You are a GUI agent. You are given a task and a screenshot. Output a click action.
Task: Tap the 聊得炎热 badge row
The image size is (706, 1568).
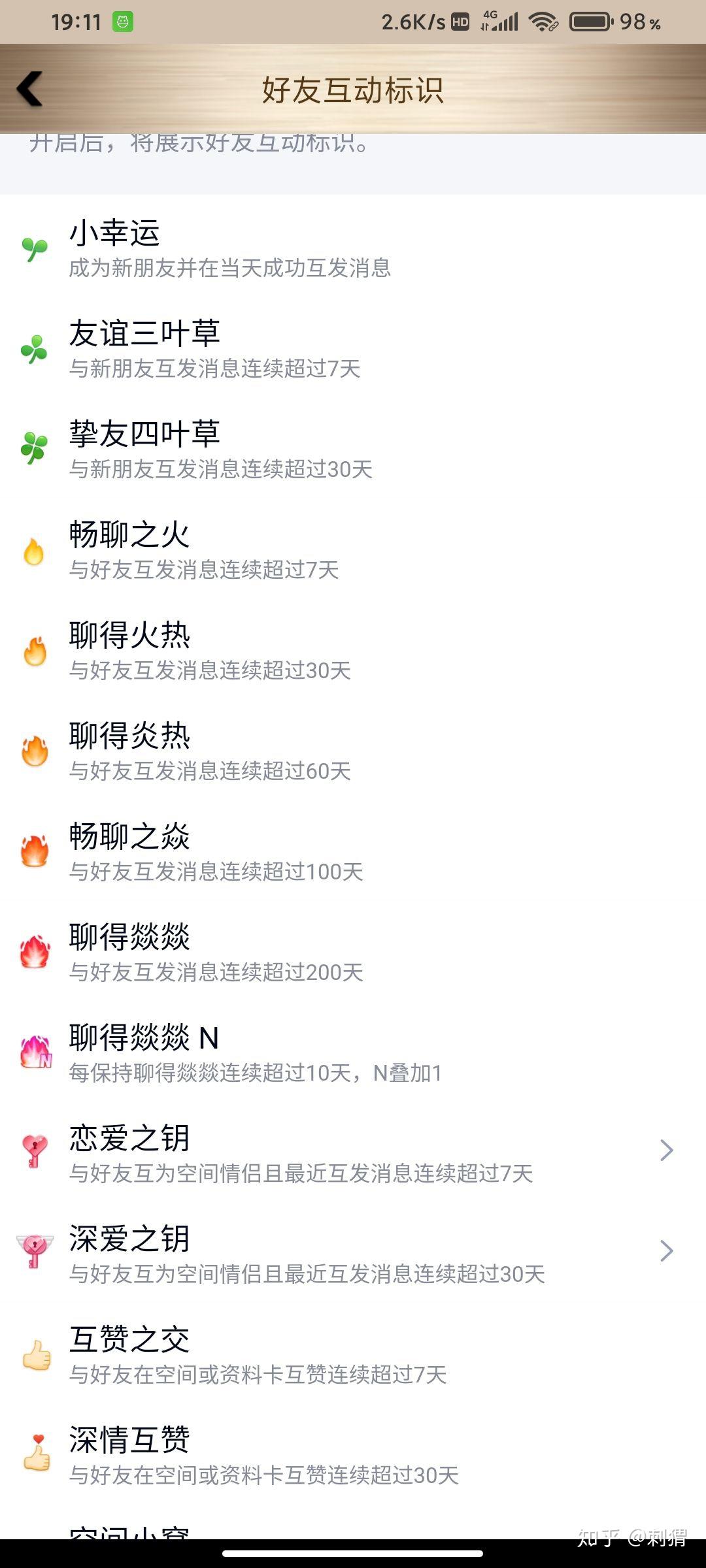[261, 751]
